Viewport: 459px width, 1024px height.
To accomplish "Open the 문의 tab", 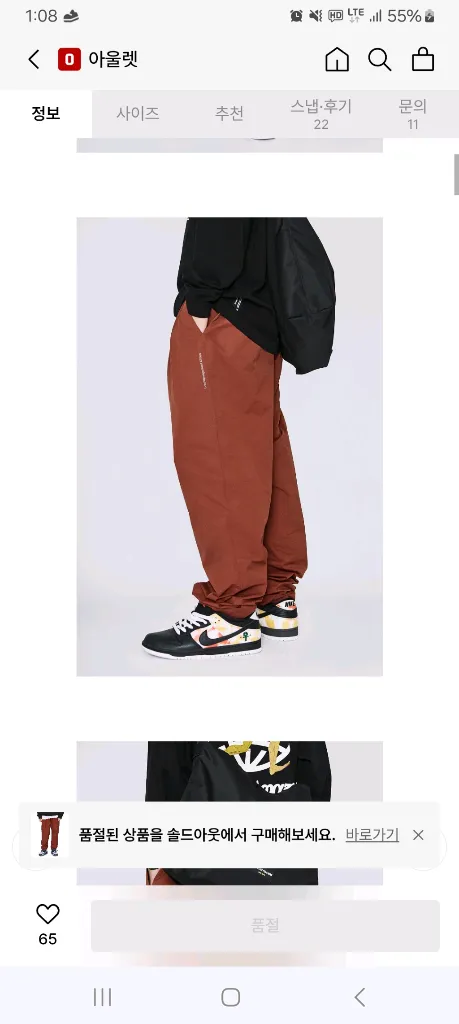I will 413,114.
